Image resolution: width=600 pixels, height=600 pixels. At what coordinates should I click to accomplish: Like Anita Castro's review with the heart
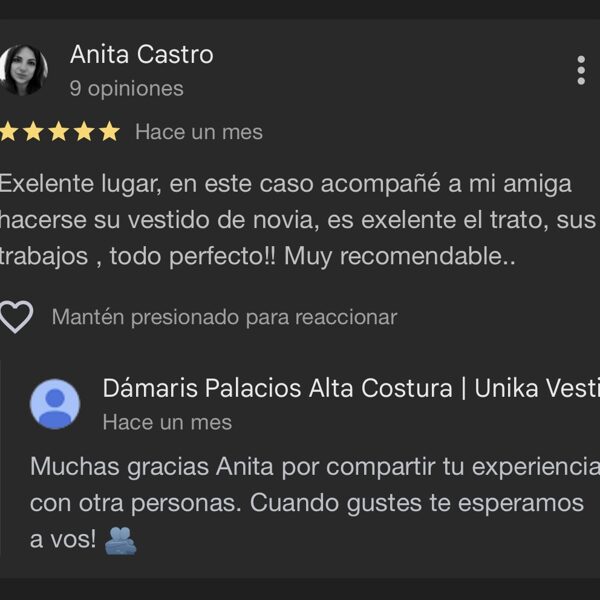click(16, 317)
